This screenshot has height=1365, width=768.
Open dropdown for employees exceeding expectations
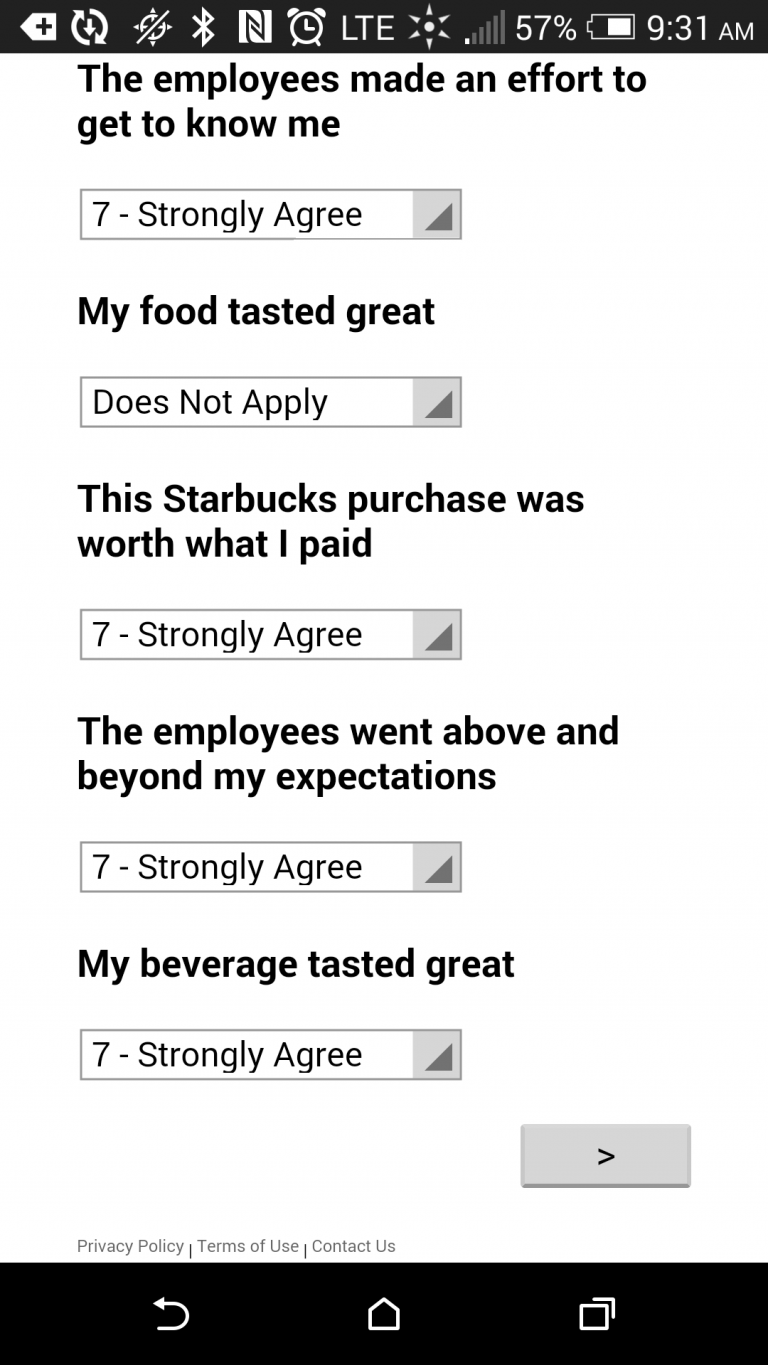pos(270,867)
